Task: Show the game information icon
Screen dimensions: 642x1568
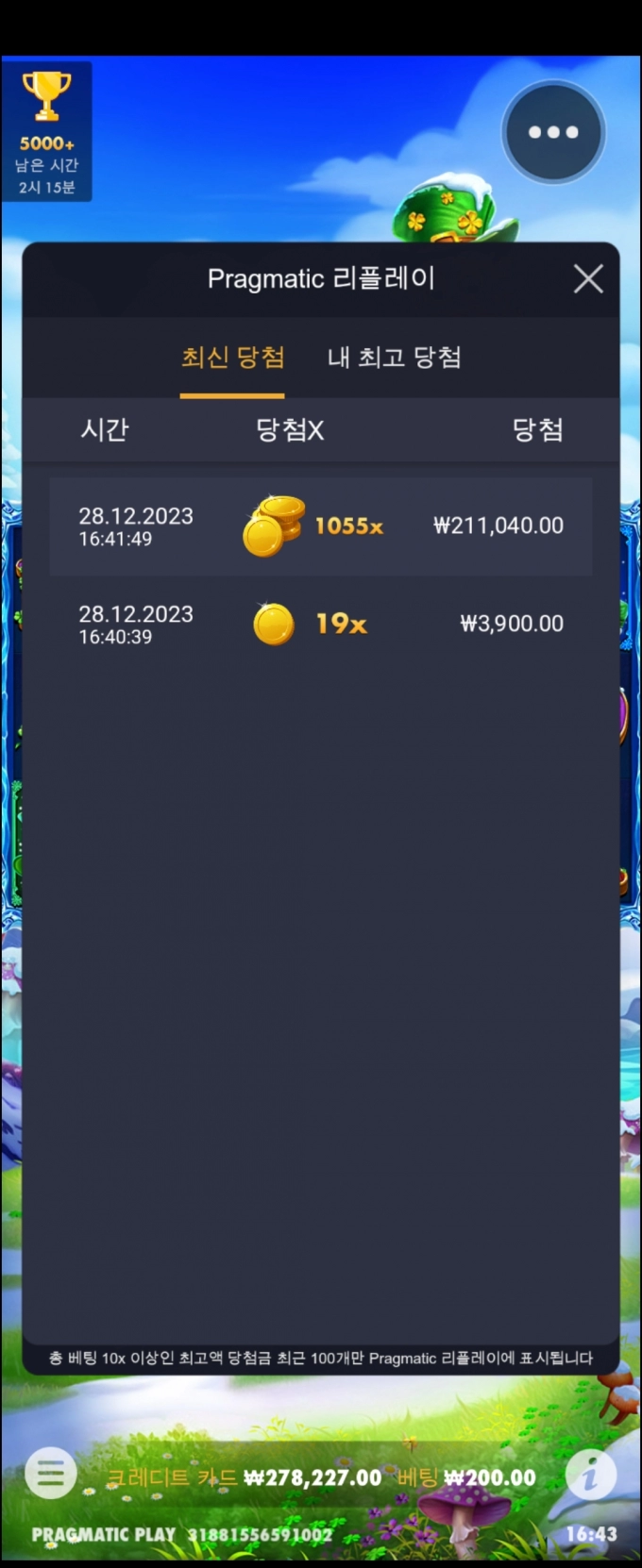Action: point(591,1474)
